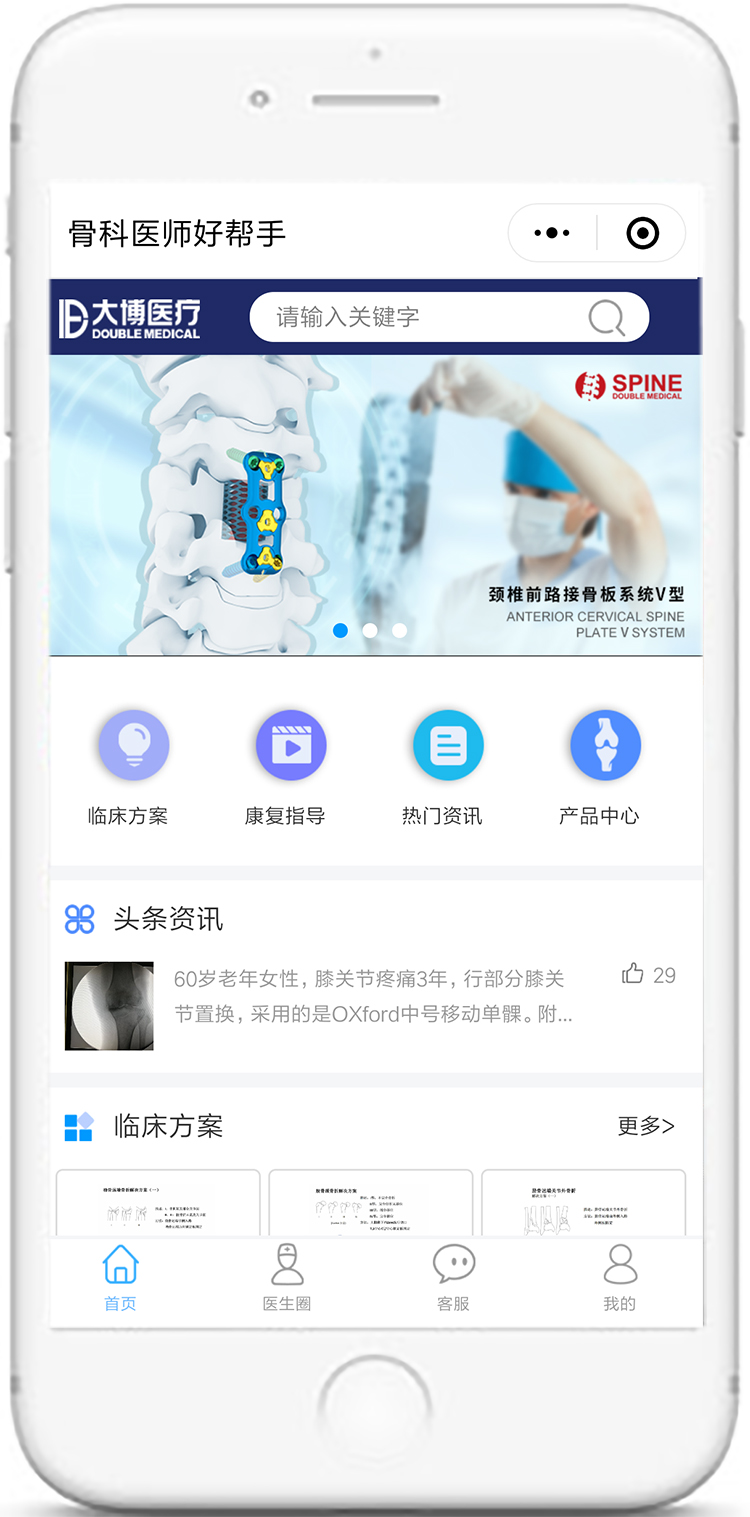Viewport: 750px width, 1517px height.
Task: Tap the search magnifier icon
Action: [x=606, y=317]
